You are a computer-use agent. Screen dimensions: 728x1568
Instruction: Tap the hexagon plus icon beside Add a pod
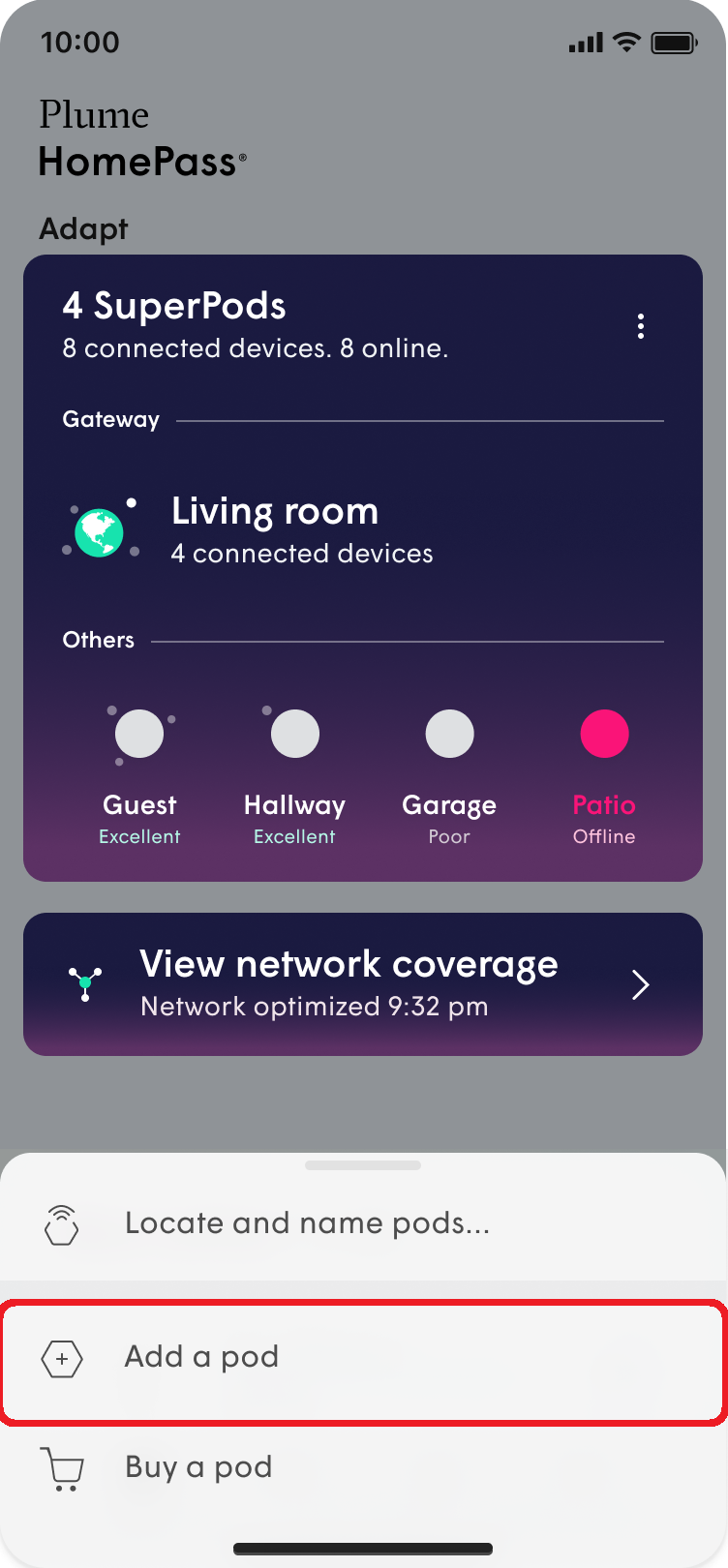pyautogui.click(x=62, y=1358)
